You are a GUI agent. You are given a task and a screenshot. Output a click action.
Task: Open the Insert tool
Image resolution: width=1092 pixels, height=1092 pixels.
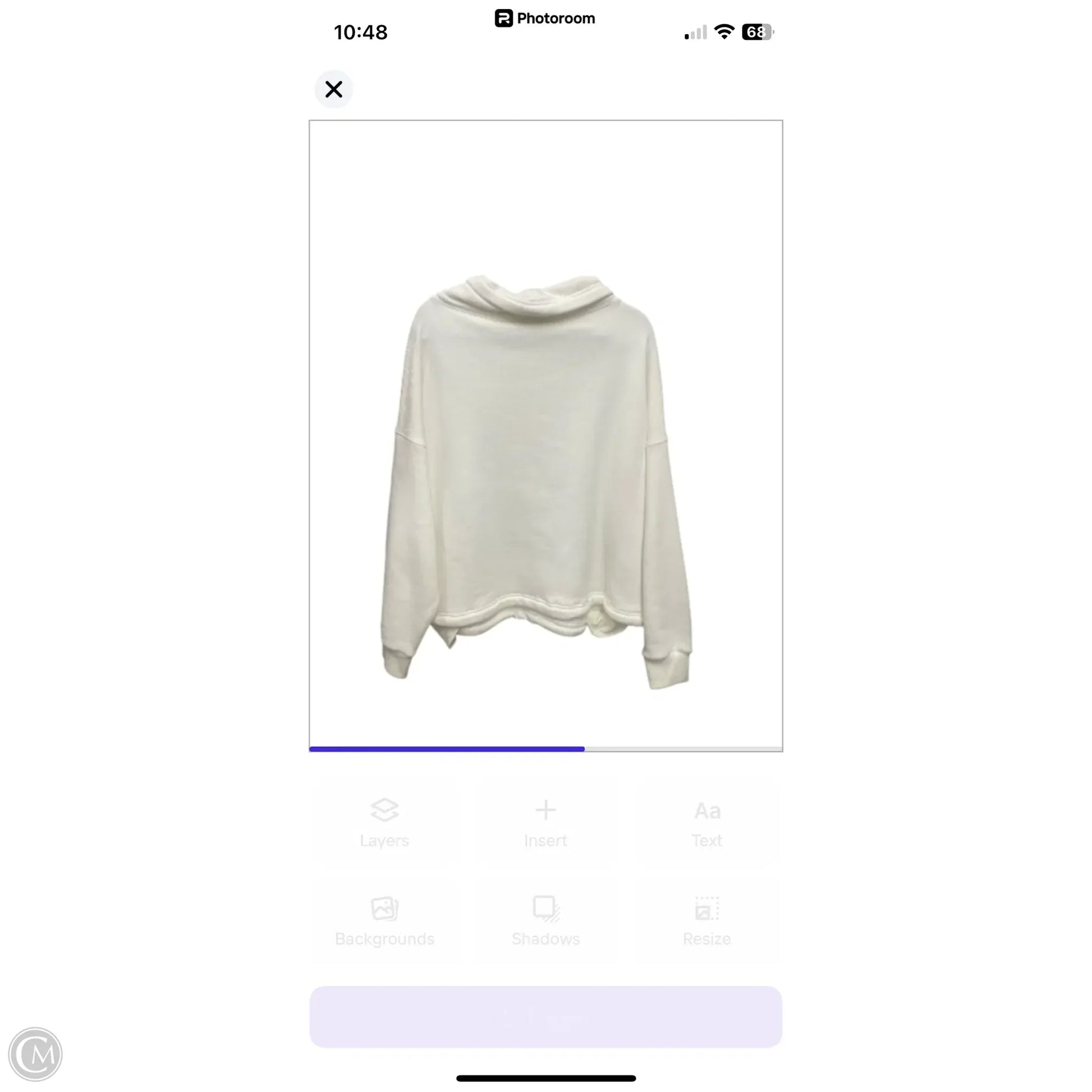(545, 823)
